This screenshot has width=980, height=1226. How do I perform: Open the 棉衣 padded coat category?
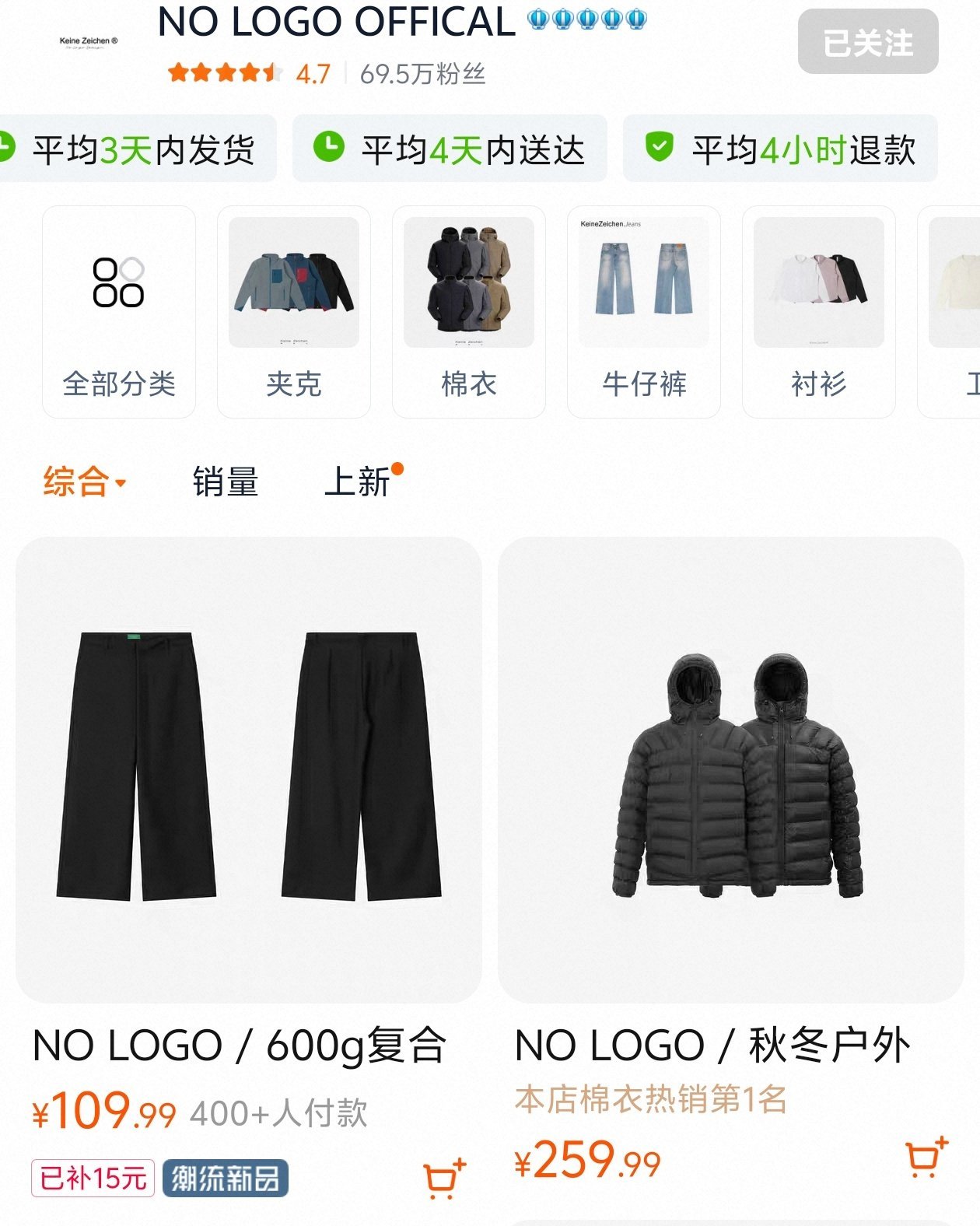point(468,312)
